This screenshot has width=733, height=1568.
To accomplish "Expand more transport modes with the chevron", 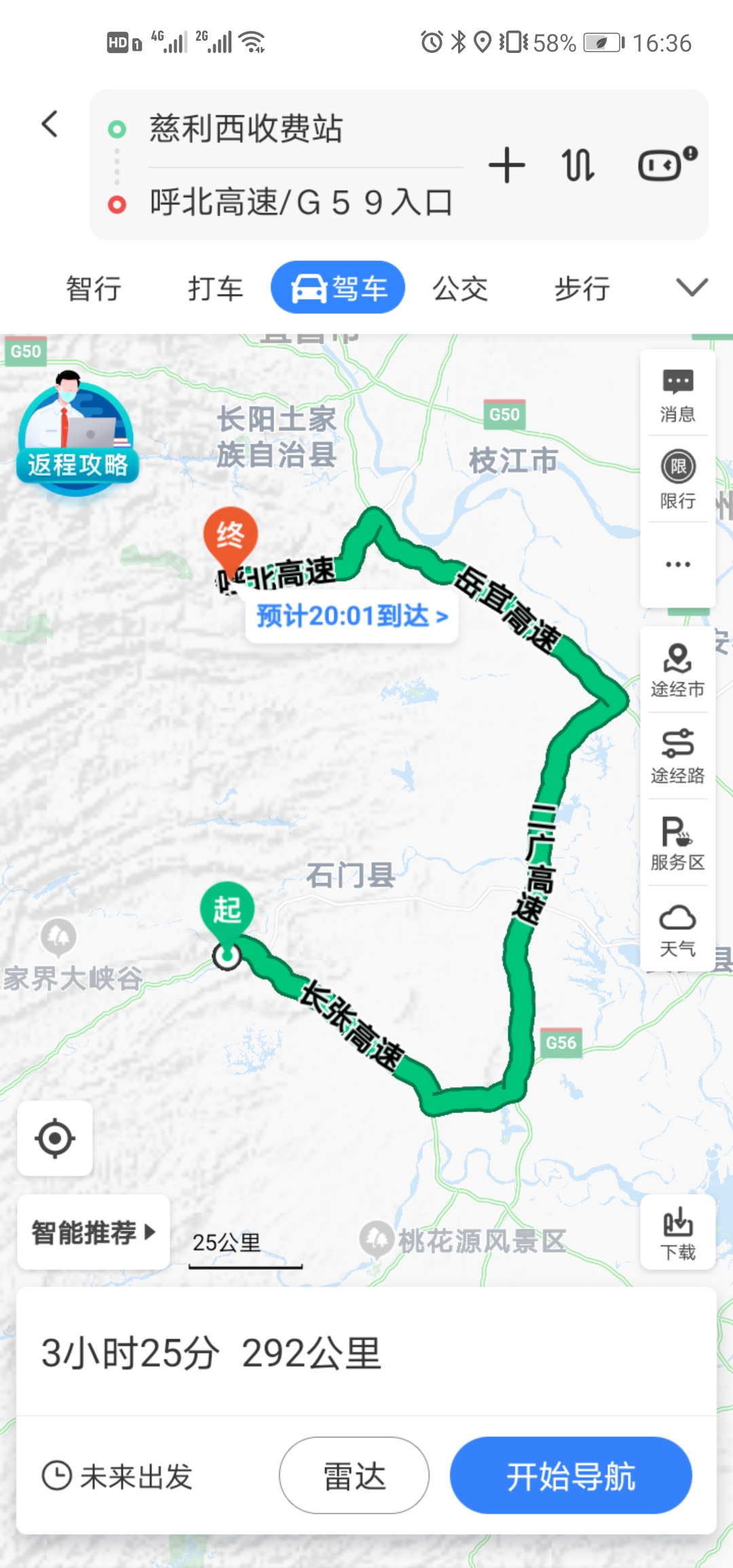I will pos(690,288).
